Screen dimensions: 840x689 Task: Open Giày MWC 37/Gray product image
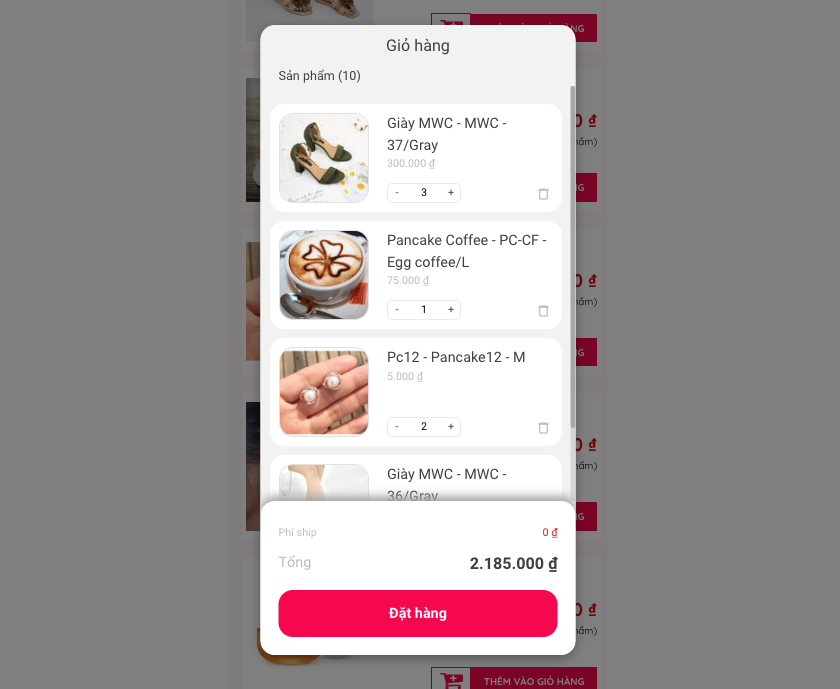click(x=324, y=158)
